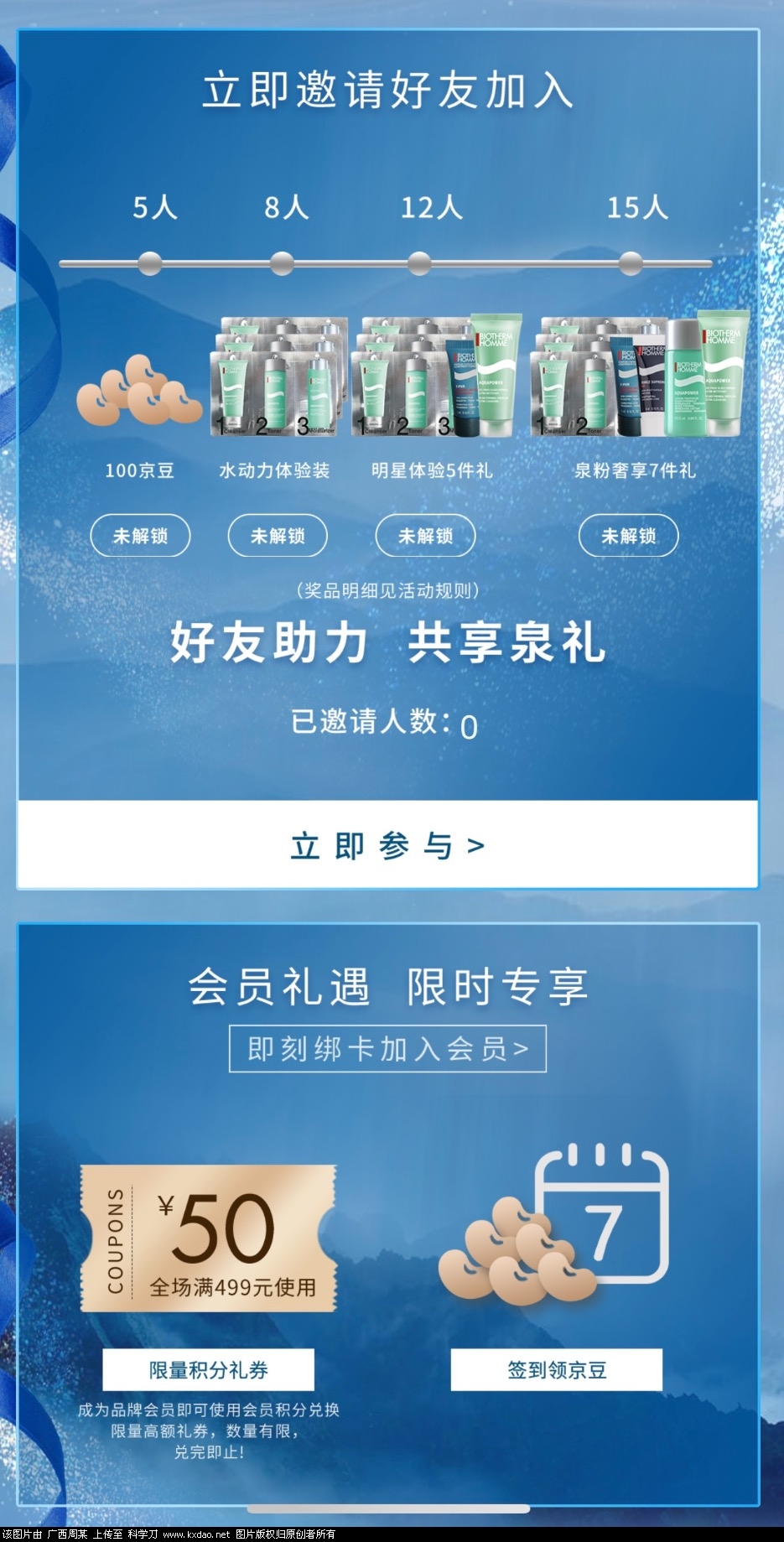
Task: Tap 未解锁 under 水动力体验装
Action: [x=278, y=536]
